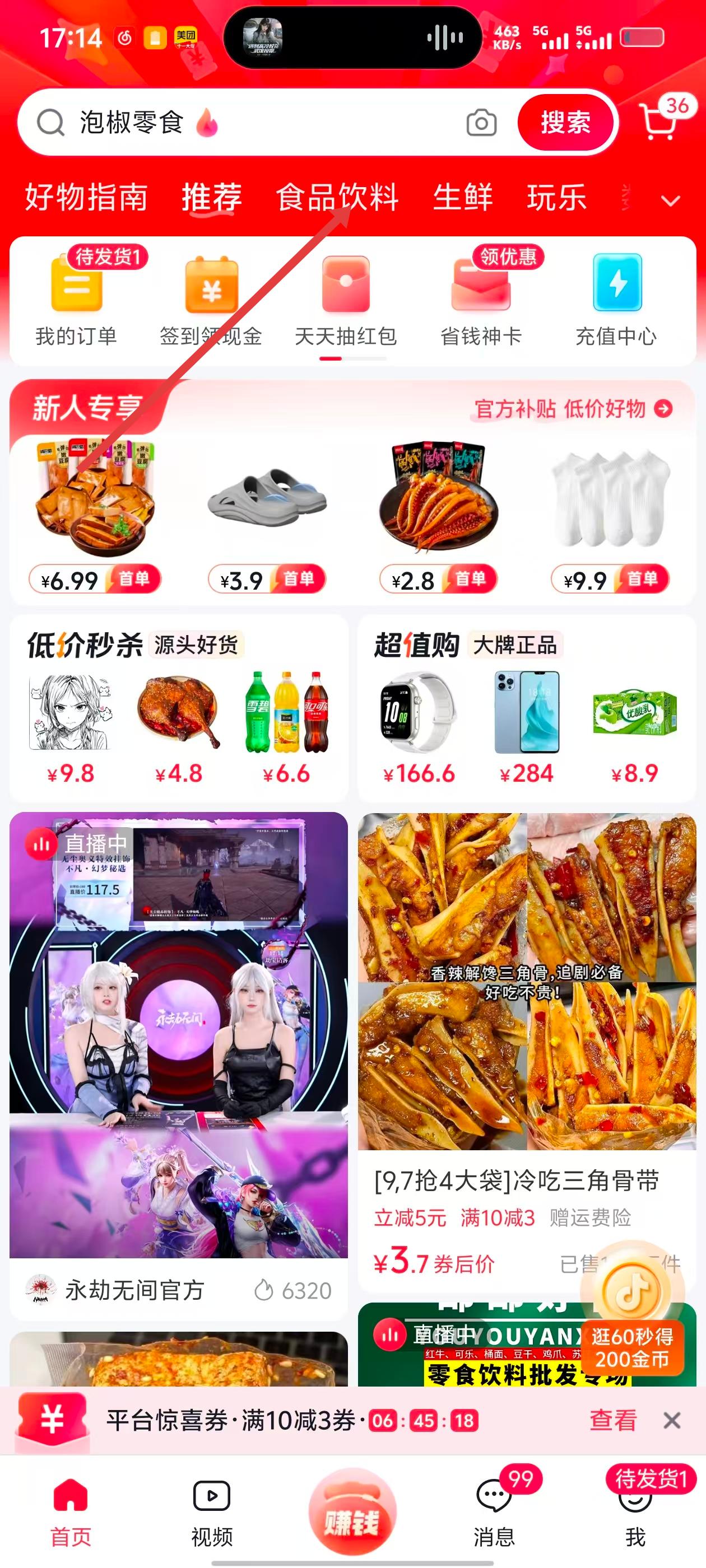Viewport: 706px width, 1568px height.
Task: Dismiss the 平台惊喜券 coupon banner
Action: coord(672,1421)
